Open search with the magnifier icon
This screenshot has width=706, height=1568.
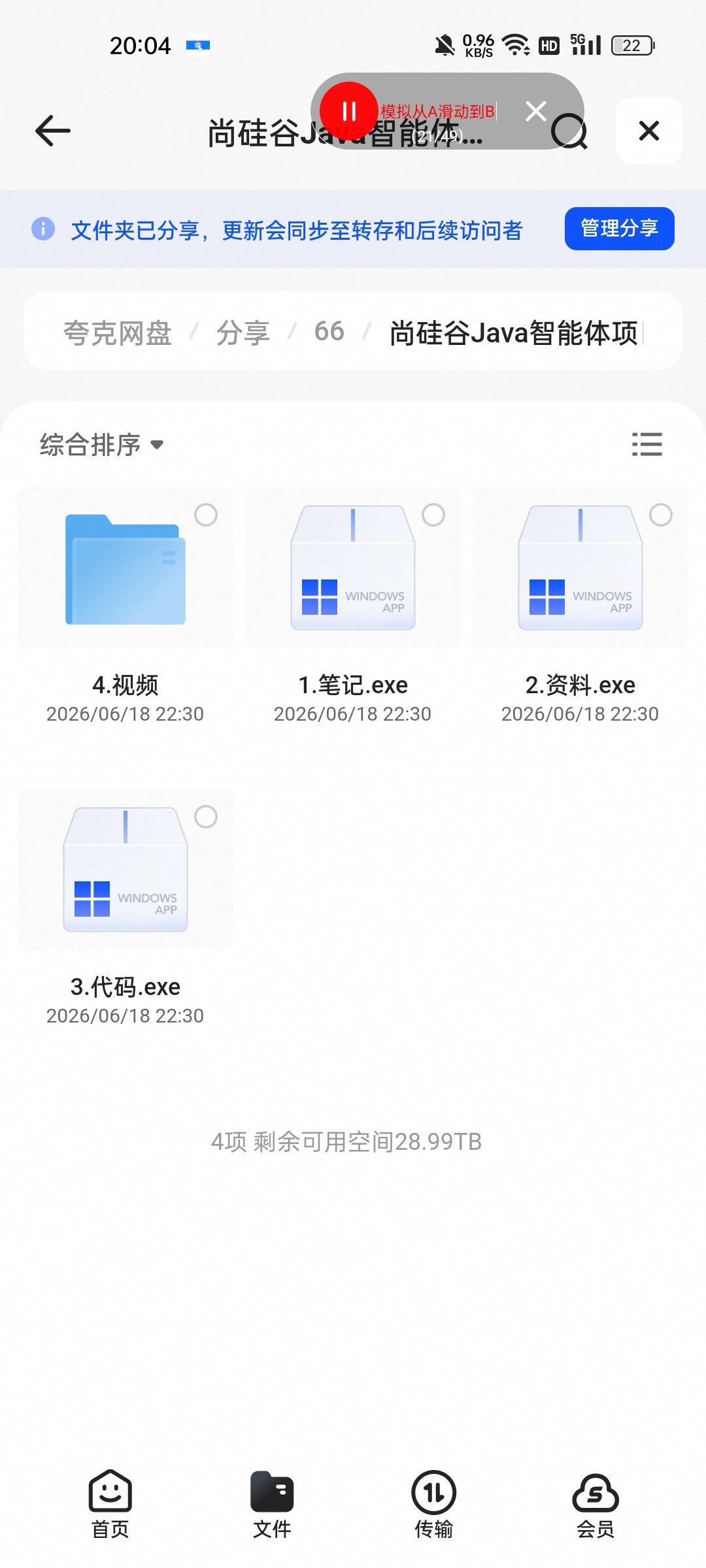pos(569,131)
